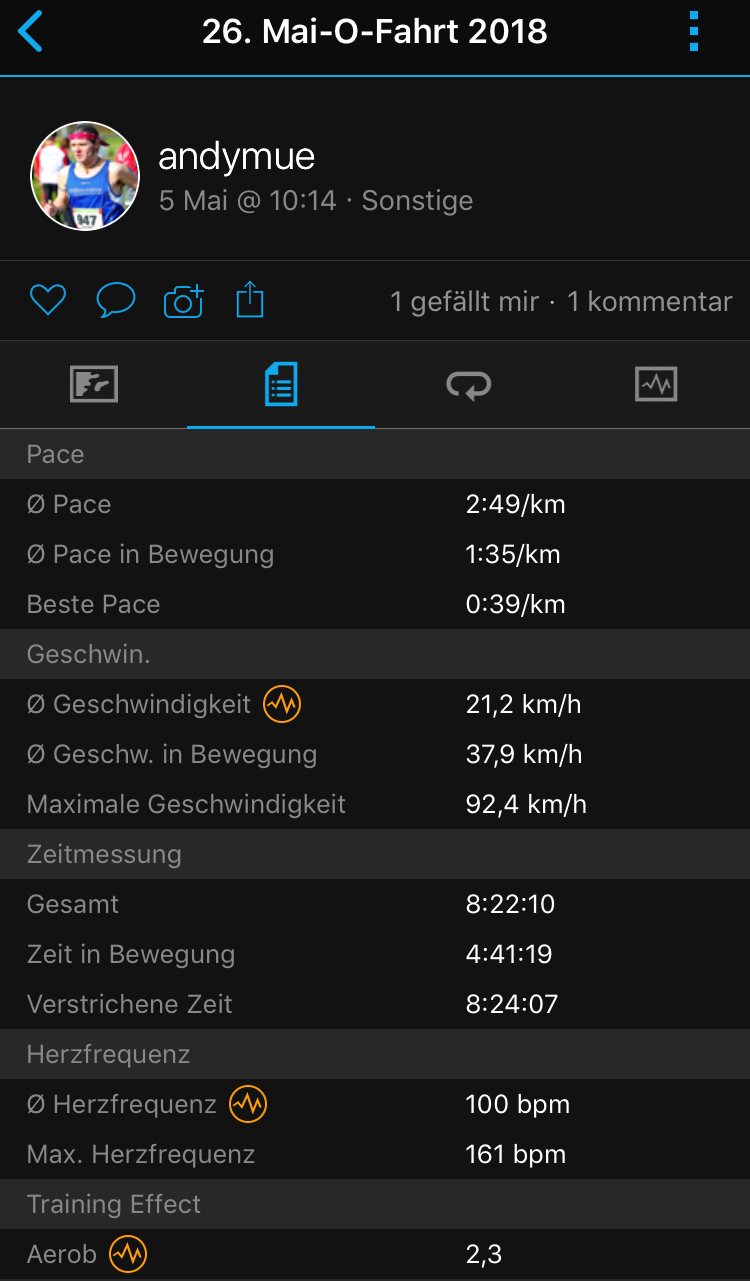Open the comment bubble

click(115, 300)
